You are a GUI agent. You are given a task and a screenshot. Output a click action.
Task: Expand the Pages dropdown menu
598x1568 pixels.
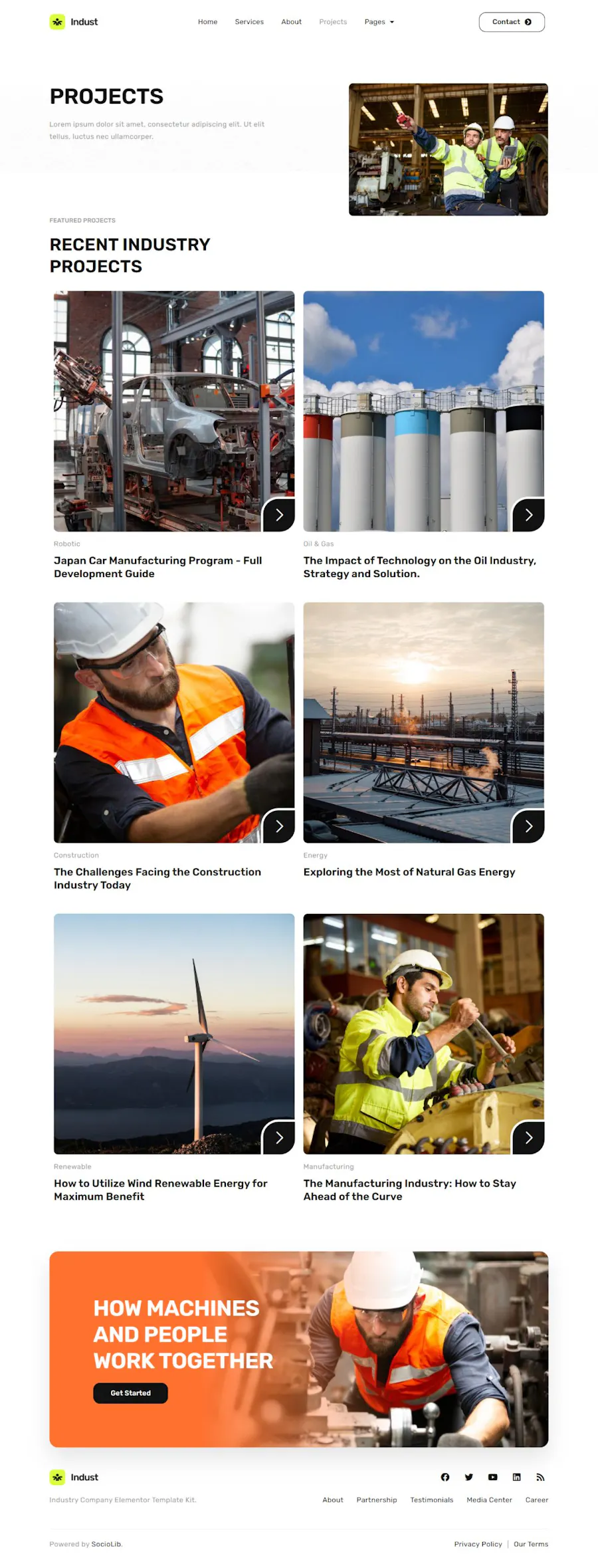(379, 22)
